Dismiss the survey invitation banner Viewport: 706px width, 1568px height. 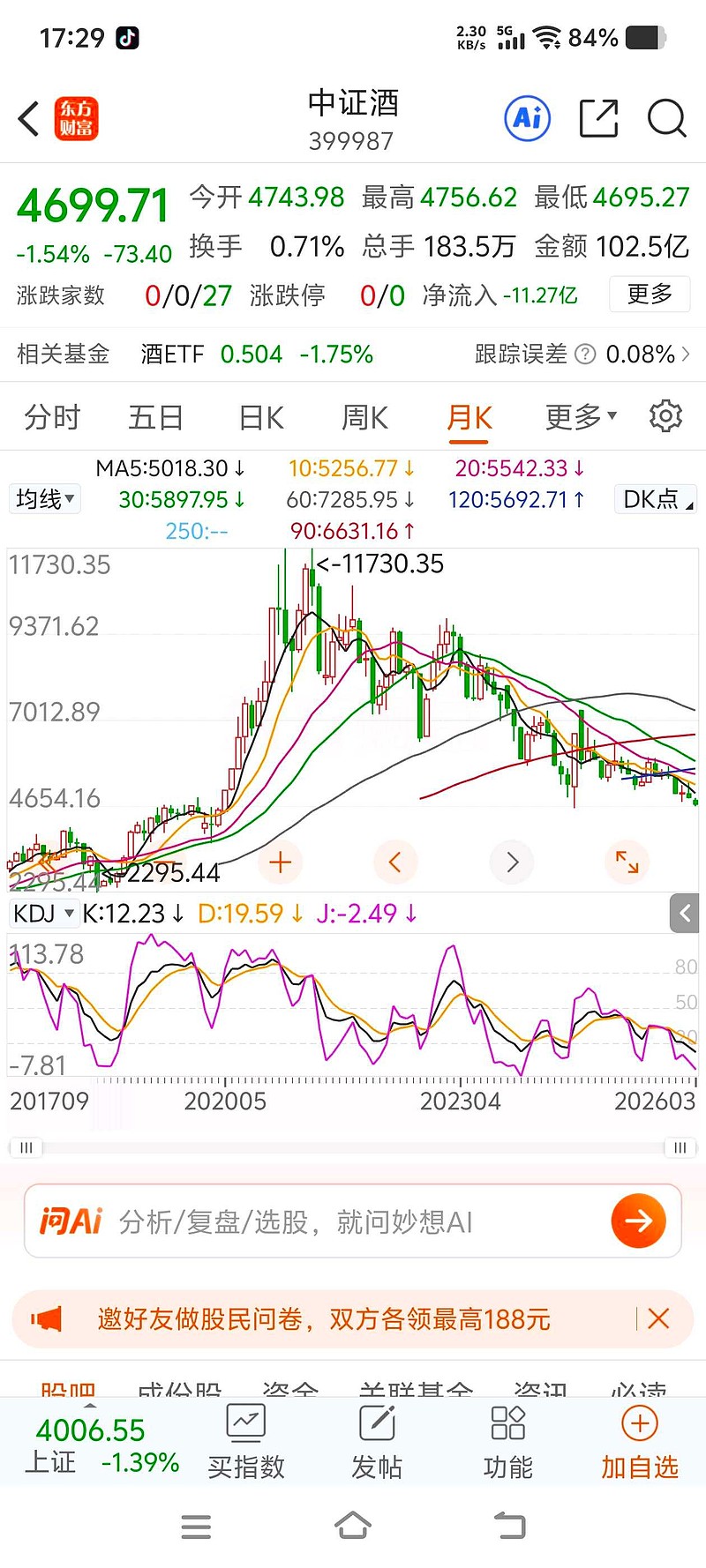[658, 1318]
